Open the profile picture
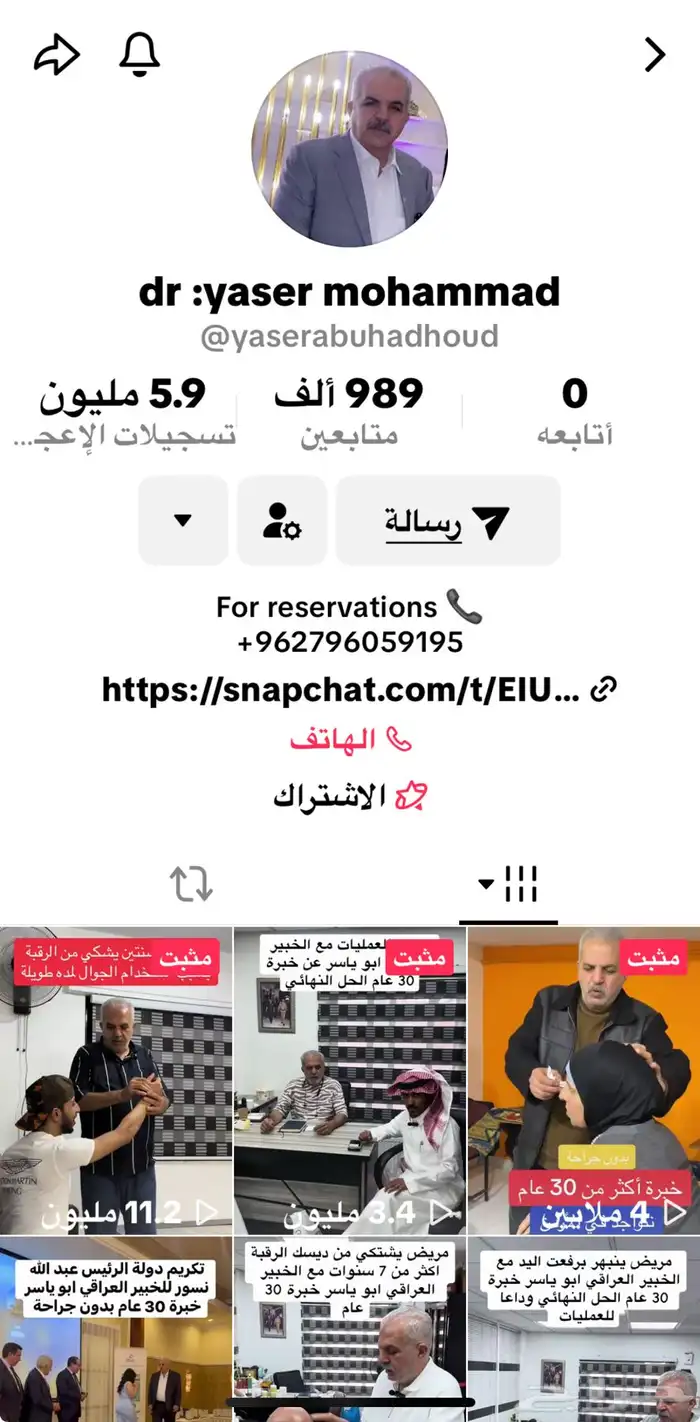Screen dimensions: 700x1422 pyautogui.click(x=350, y=150)
